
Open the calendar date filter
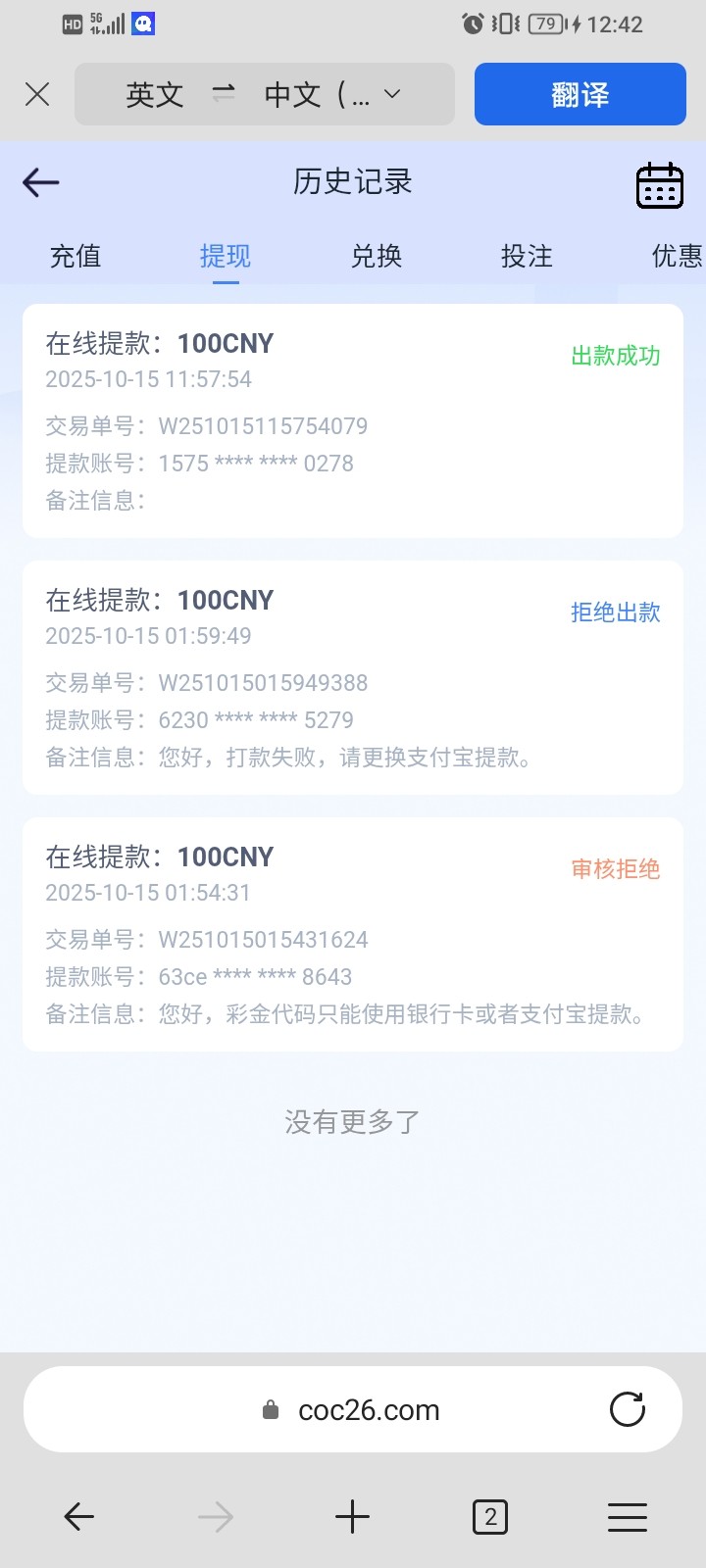click(x=659, y=184)
